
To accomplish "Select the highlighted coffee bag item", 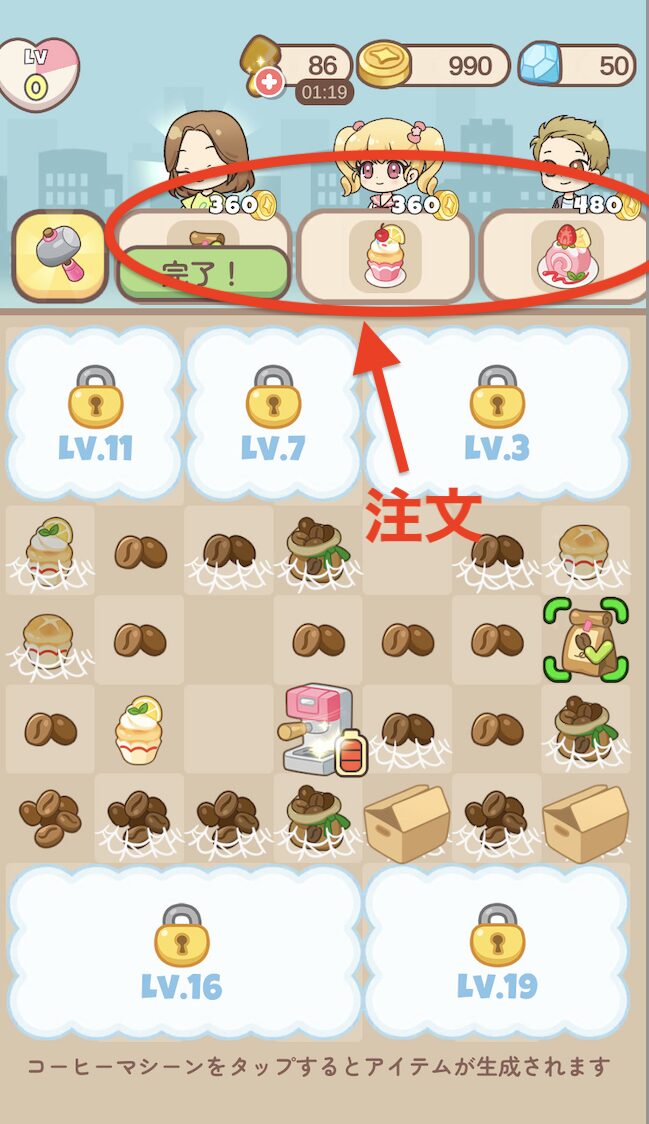I will click(586, 639).
